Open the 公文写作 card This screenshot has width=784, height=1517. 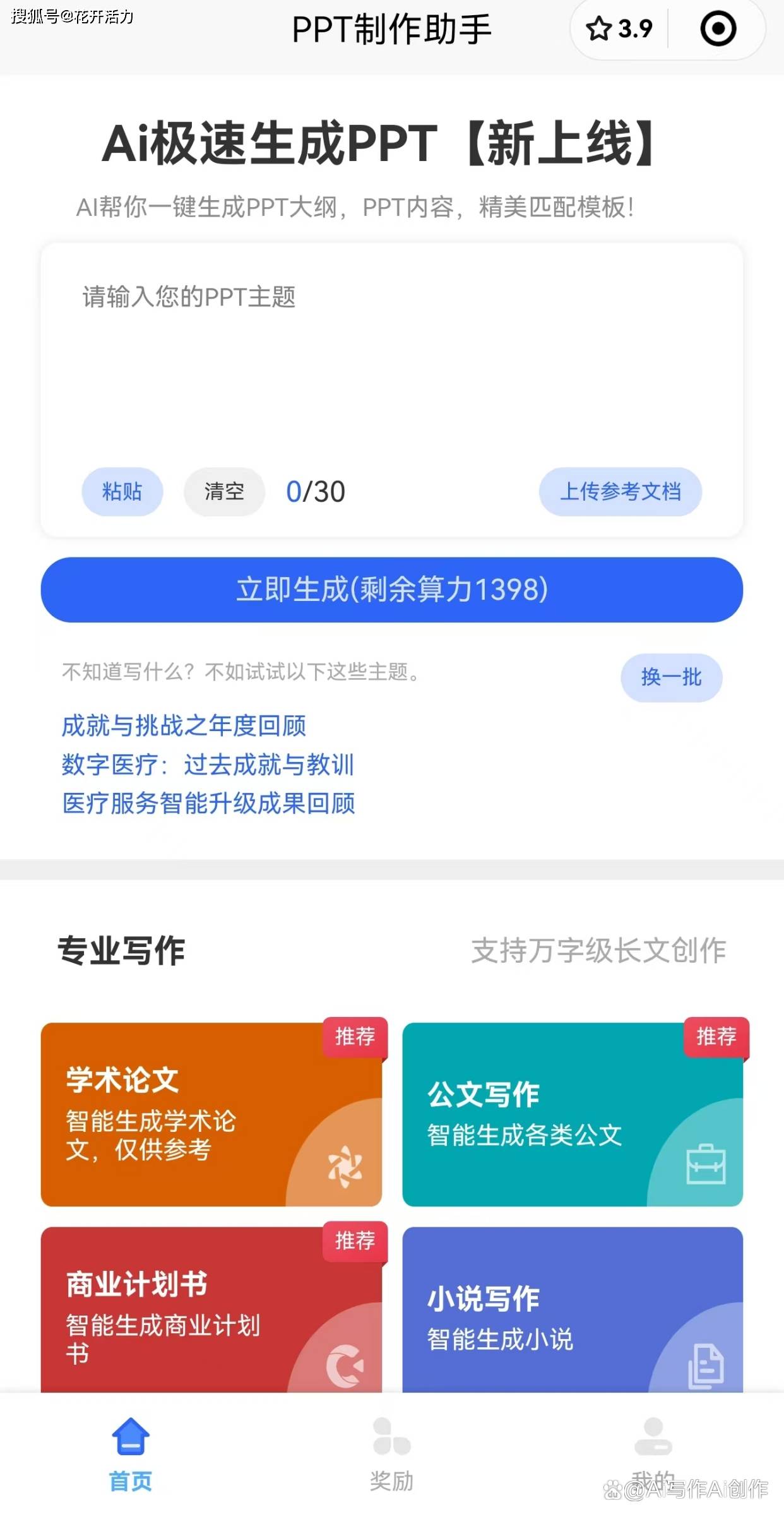[x=573, y=1114]
